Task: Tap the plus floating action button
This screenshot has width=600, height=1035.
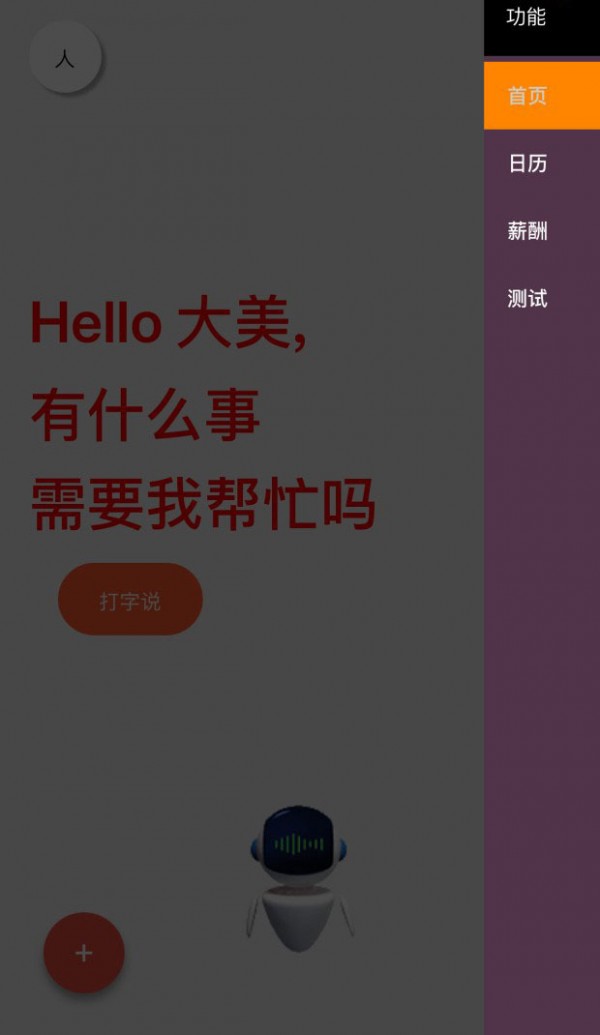Action: point(84,953)
